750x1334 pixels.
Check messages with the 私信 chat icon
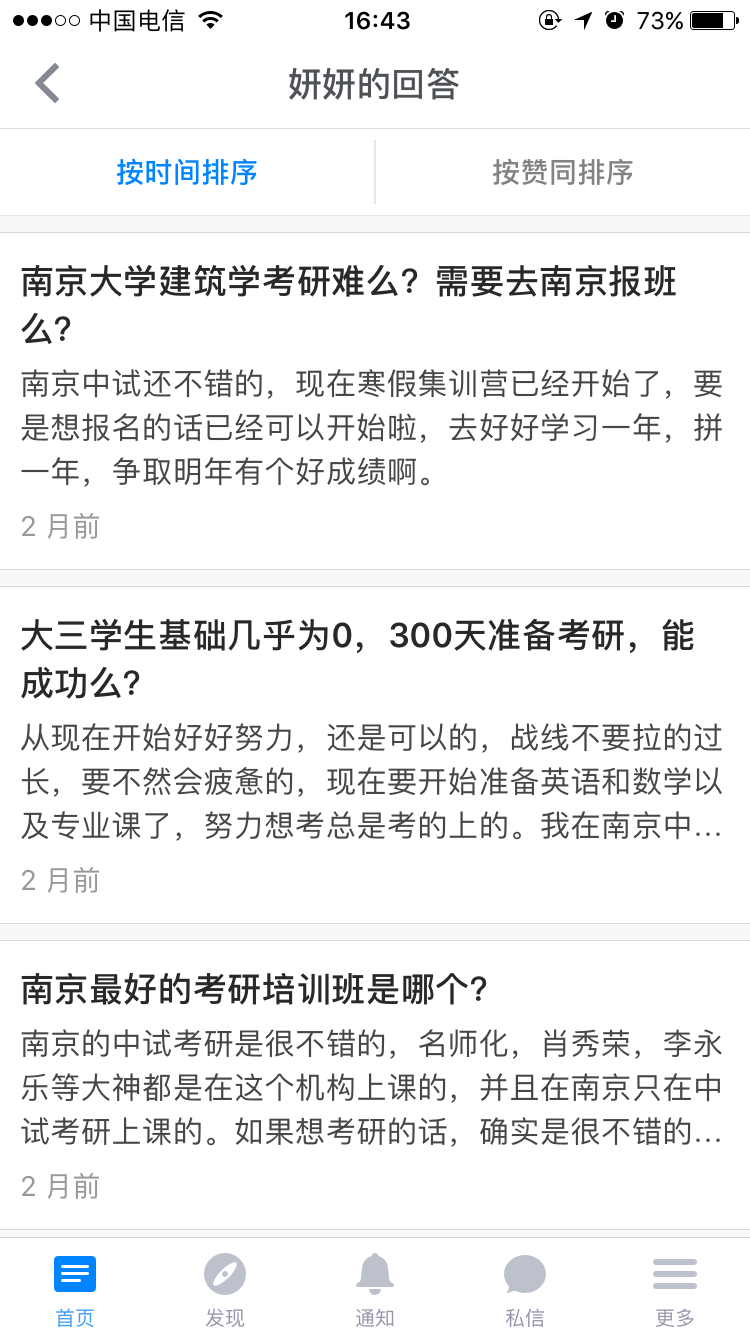(525, 1275)
